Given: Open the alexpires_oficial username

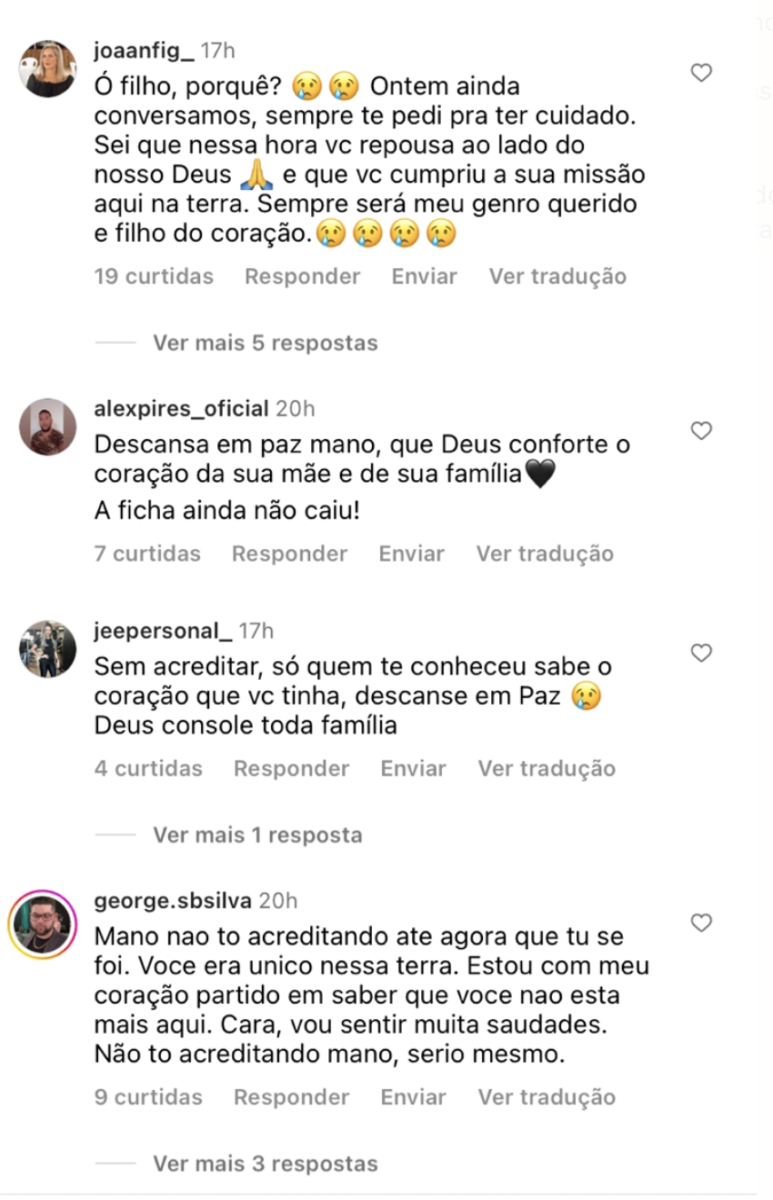Looking at the screenshot, I should click(x=181, y=409).
